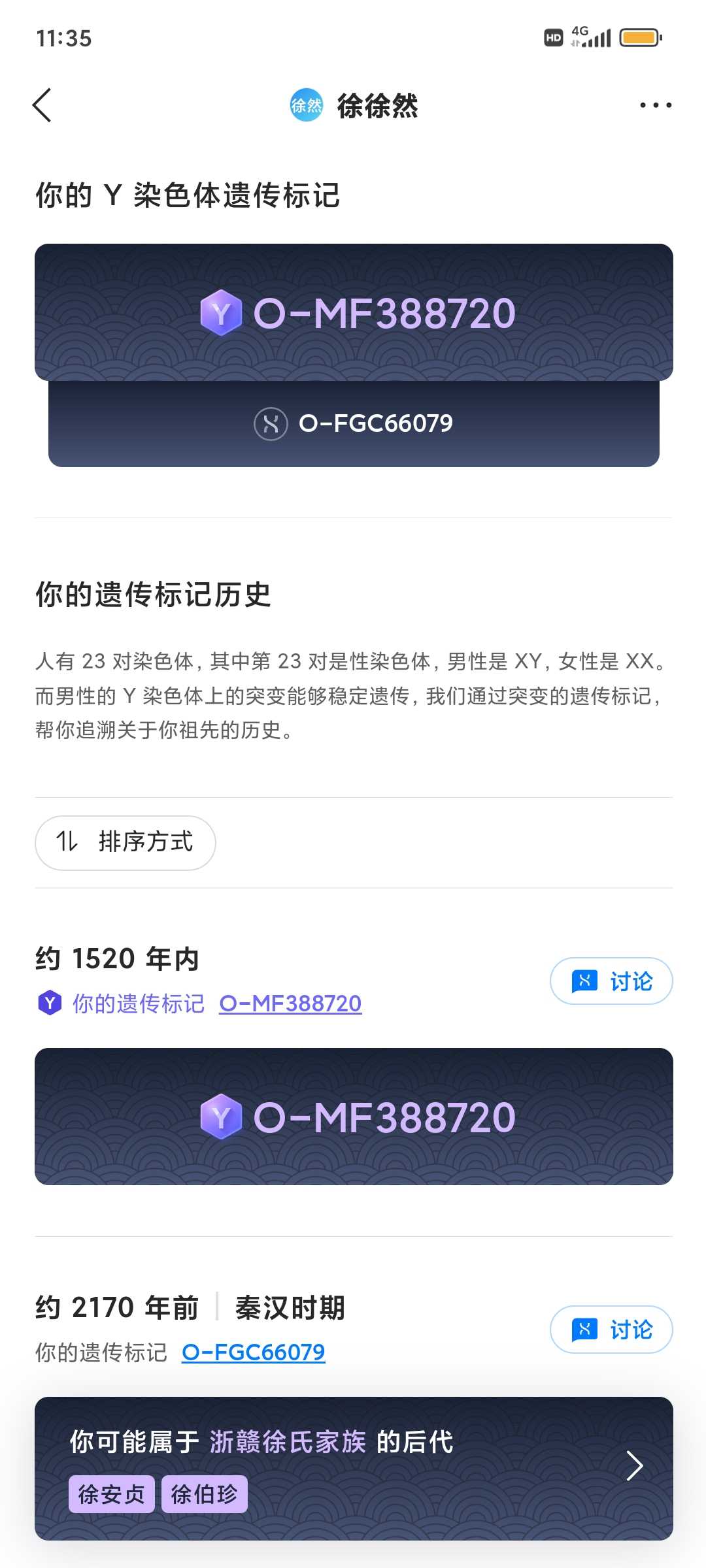Open the 排序方式 sort option

coord(126,842)
